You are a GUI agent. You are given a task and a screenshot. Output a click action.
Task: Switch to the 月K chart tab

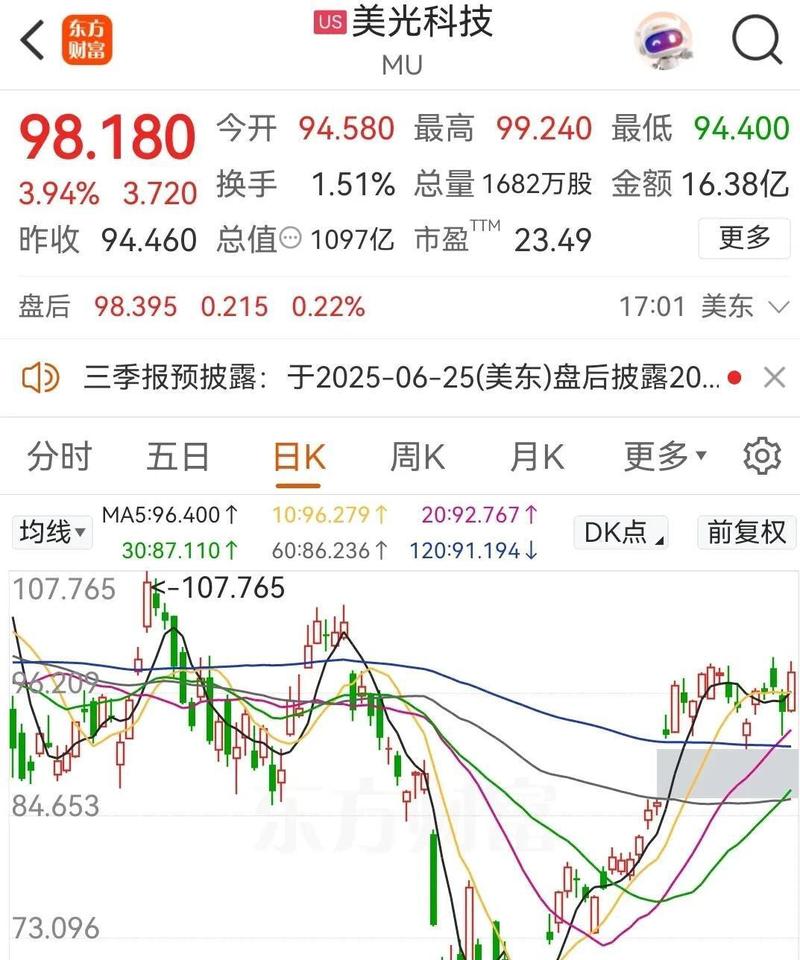[537, 457]
